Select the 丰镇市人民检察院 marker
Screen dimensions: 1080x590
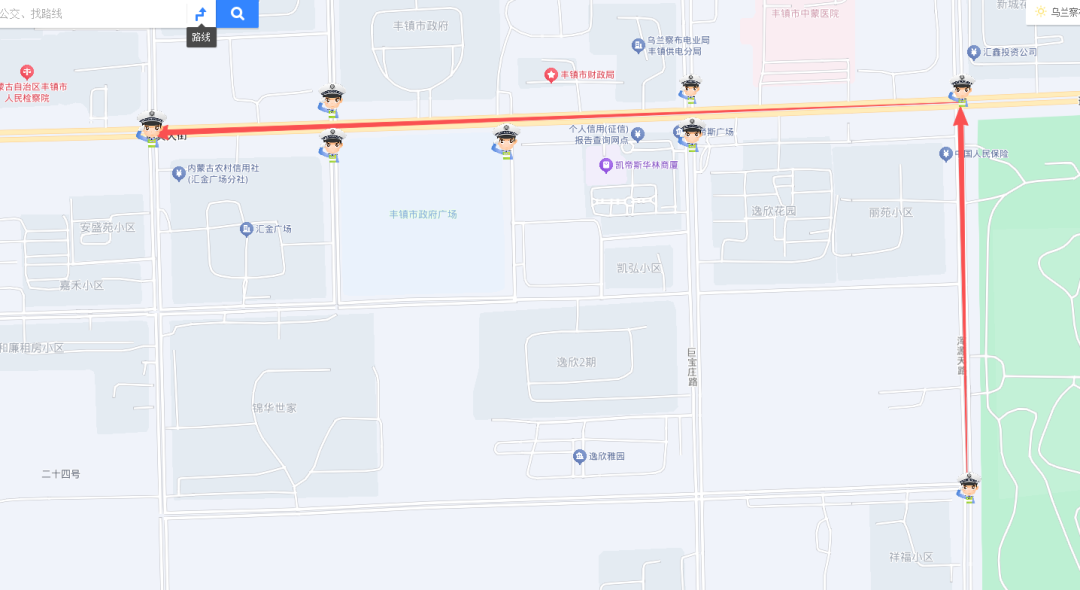27,72
